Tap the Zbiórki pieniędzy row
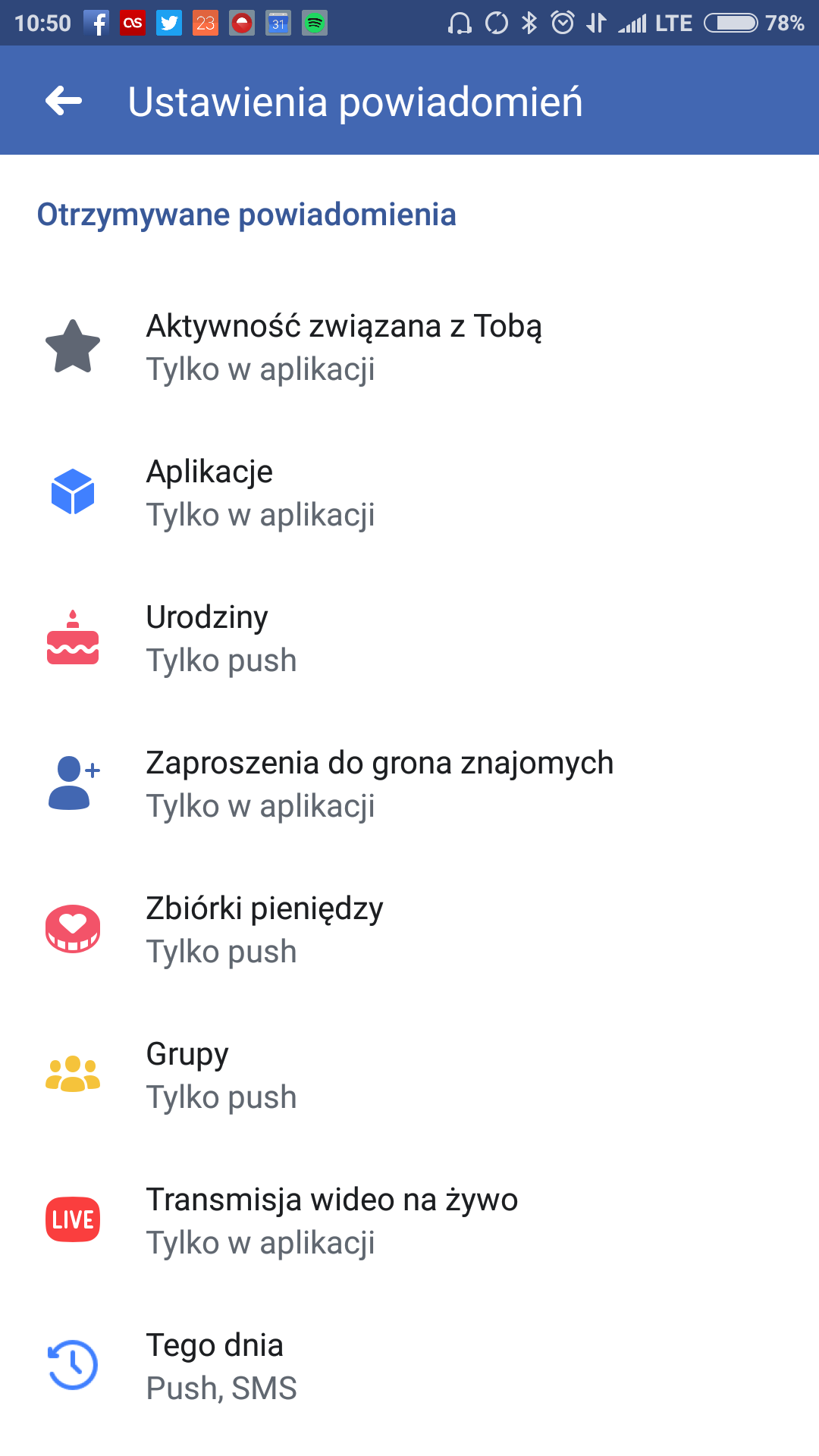This screenshot has width=819, height=1456. (x=409, y=930)
